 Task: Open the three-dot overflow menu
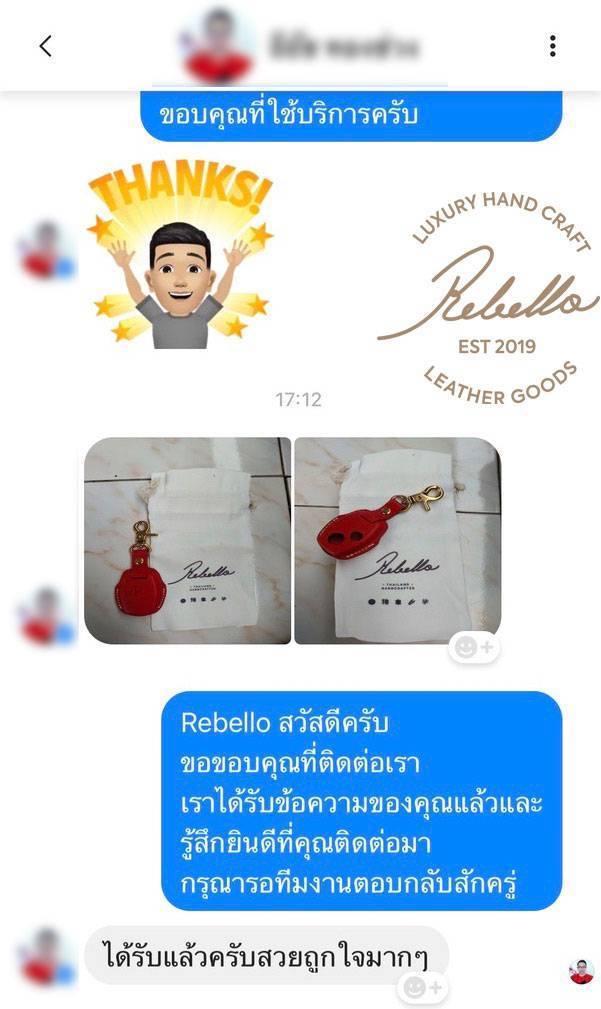coord(553,46)
